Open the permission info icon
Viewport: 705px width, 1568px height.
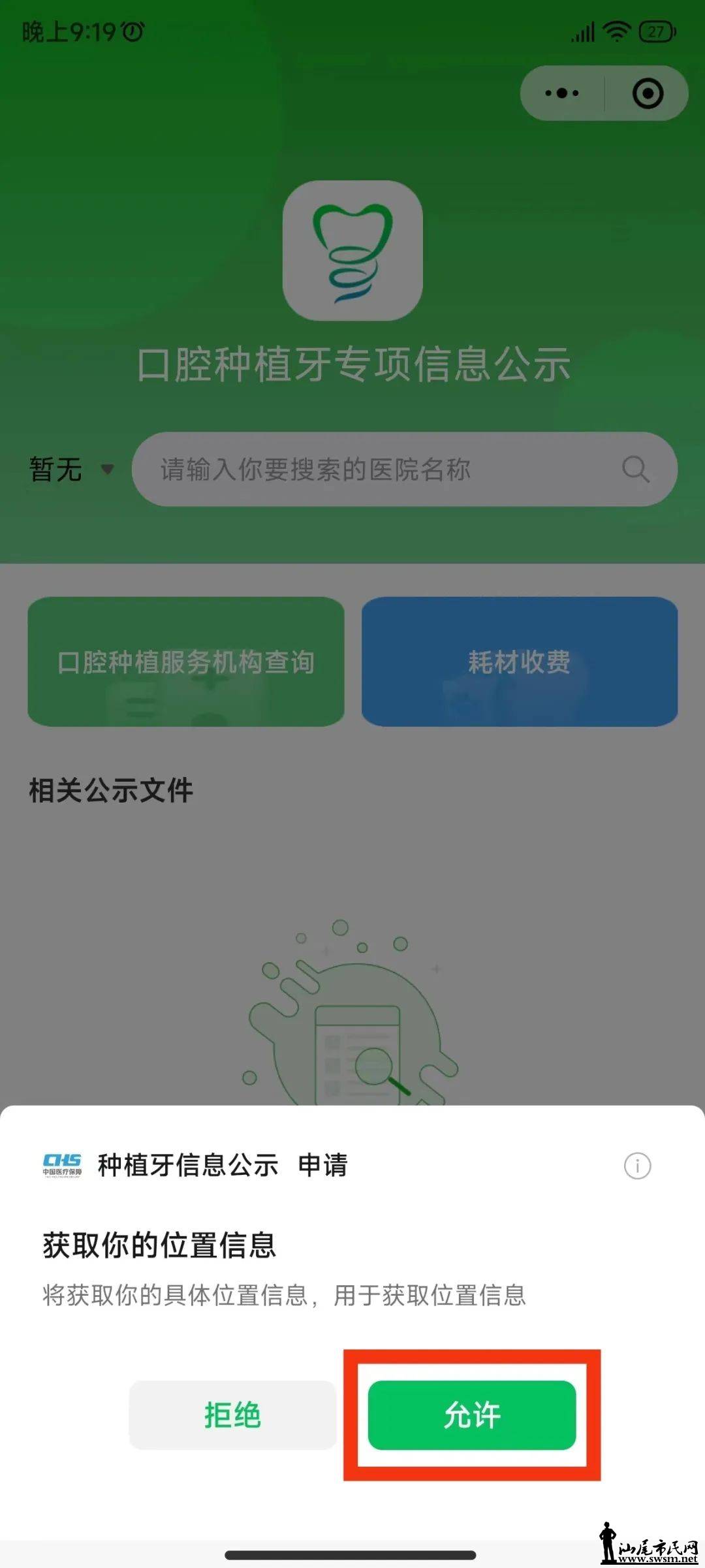[x=637, y=1166]
